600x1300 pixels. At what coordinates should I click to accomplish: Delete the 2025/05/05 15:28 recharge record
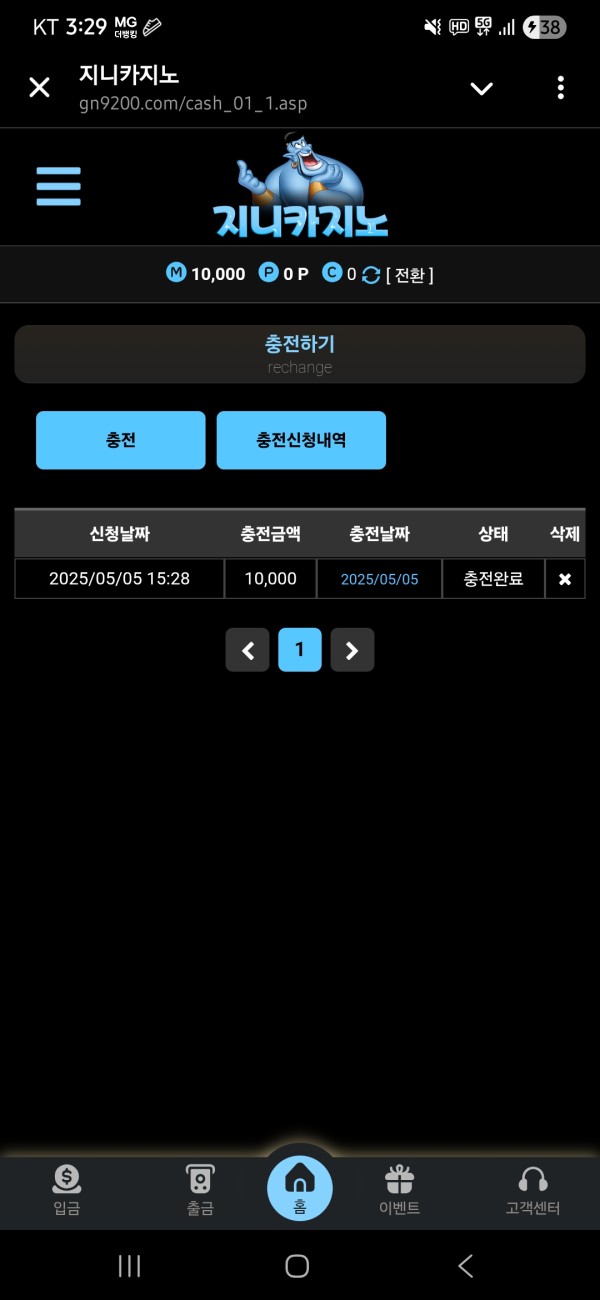click(565, 579)
